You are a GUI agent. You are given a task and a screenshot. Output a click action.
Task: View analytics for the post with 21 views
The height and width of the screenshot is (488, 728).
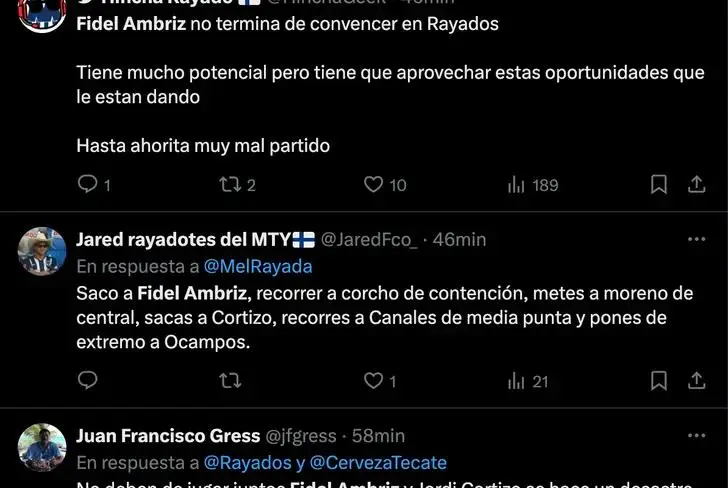(x=517, y=380)
